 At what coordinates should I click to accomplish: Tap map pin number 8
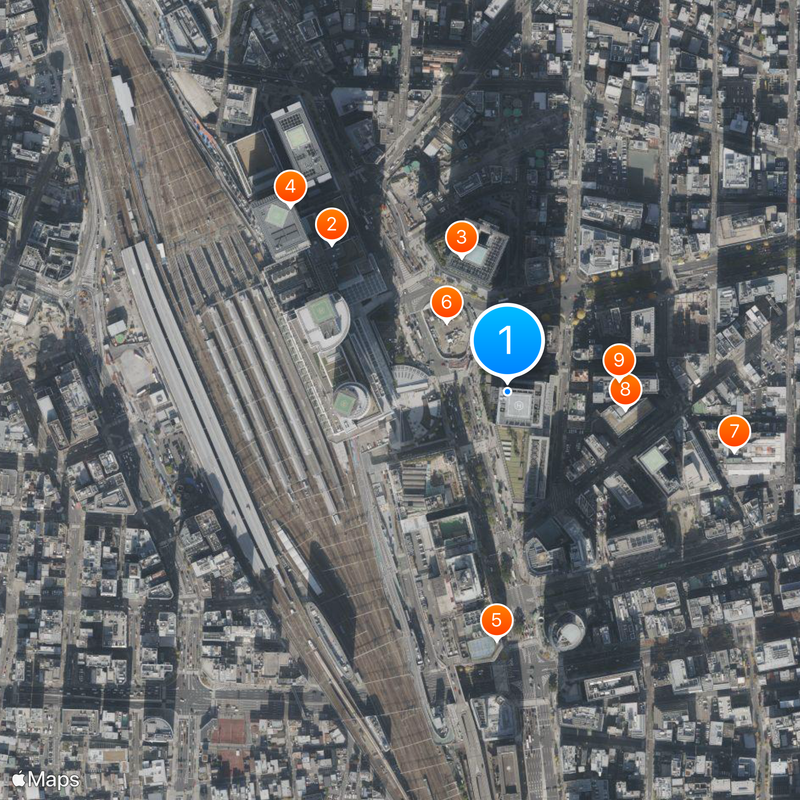coord(625,390)
